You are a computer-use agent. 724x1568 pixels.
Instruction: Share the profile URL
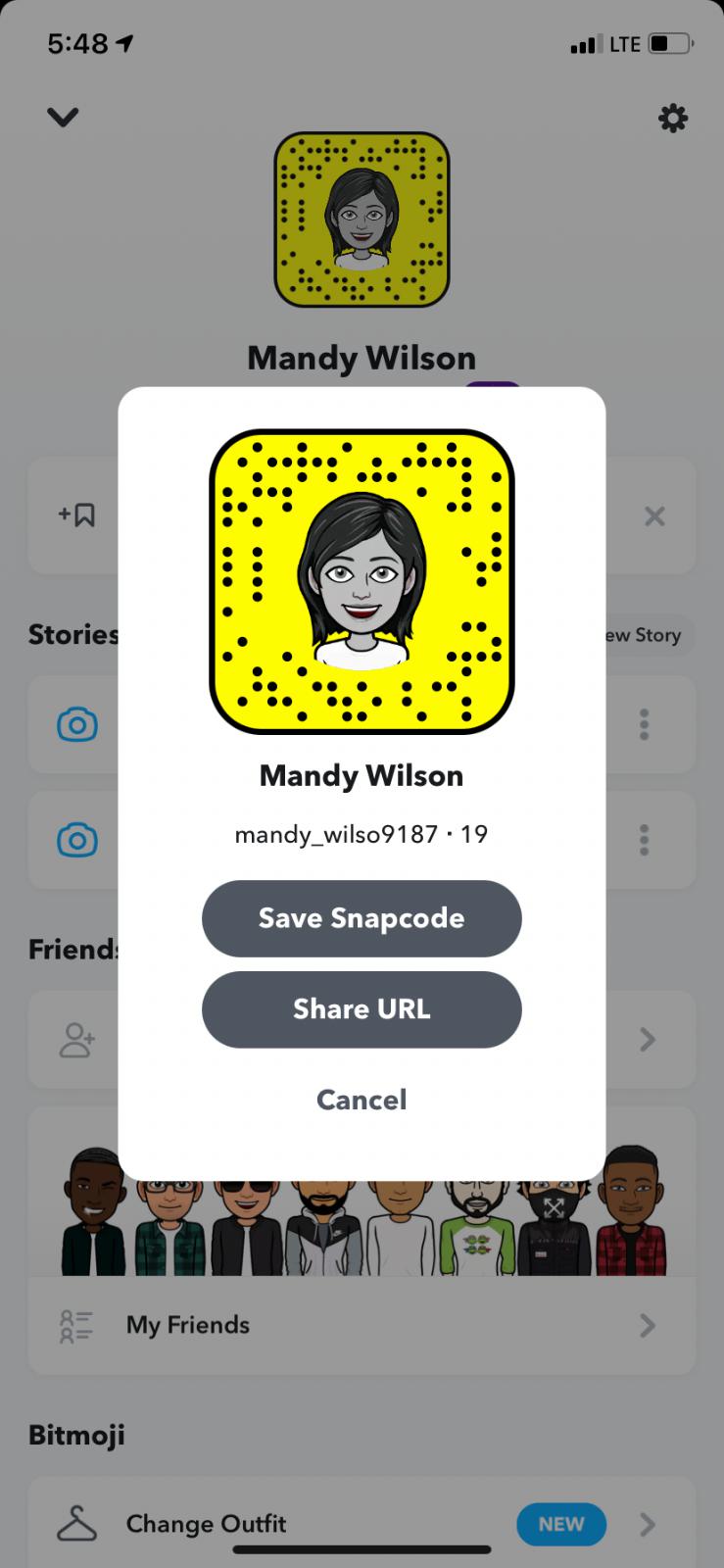(x=362, y=1009)
